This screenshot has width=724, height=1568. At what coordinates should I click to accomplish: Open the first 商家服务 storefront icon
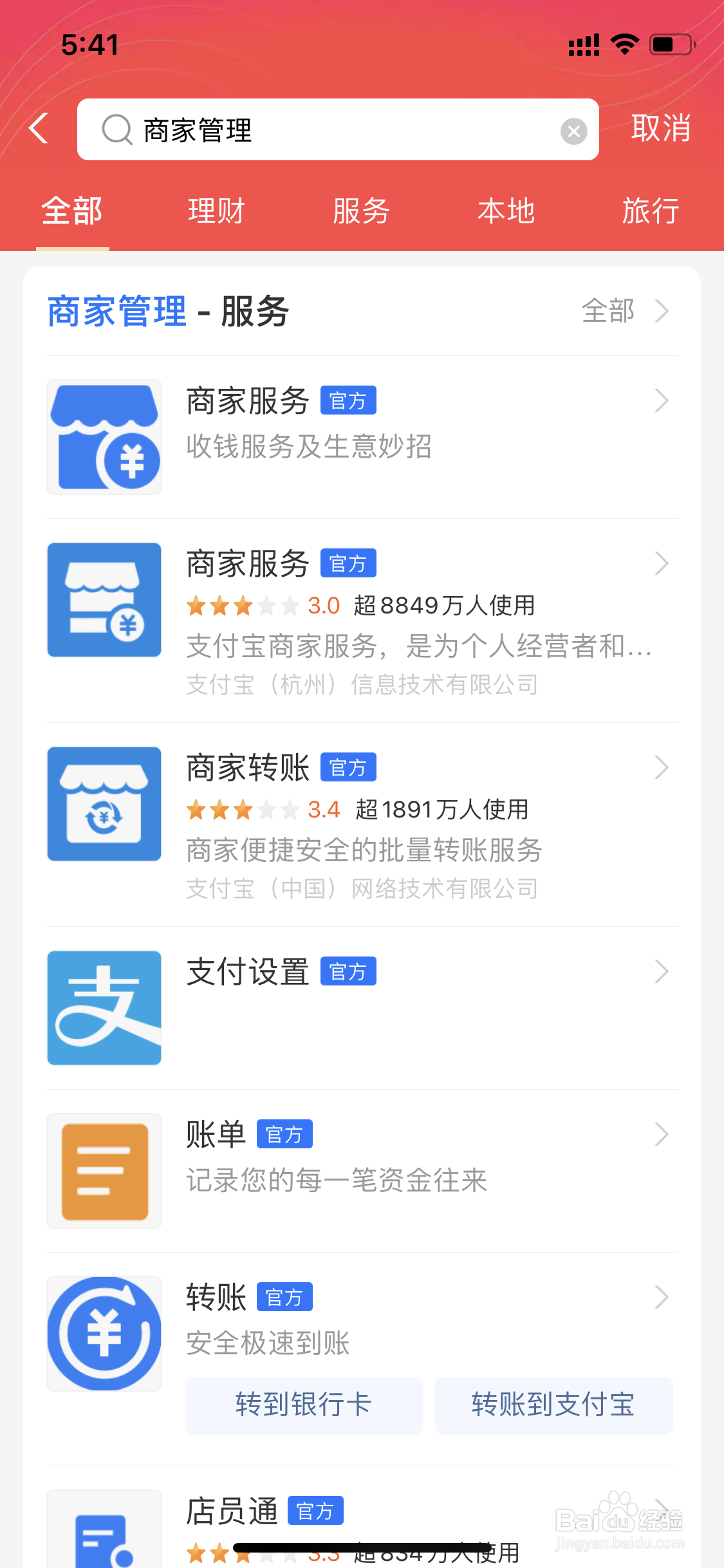coord(104,437)
